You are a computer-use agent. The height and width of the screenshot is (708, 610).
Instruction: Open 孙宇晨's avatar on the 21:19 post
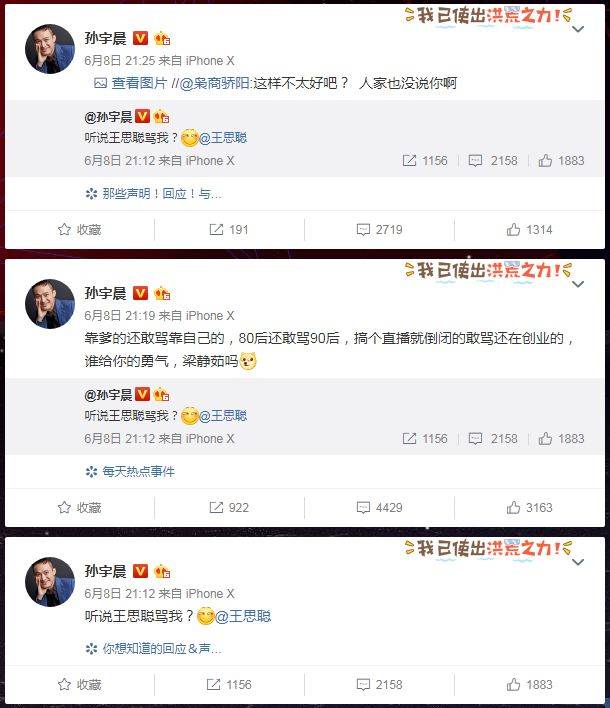tap(50, 304)
